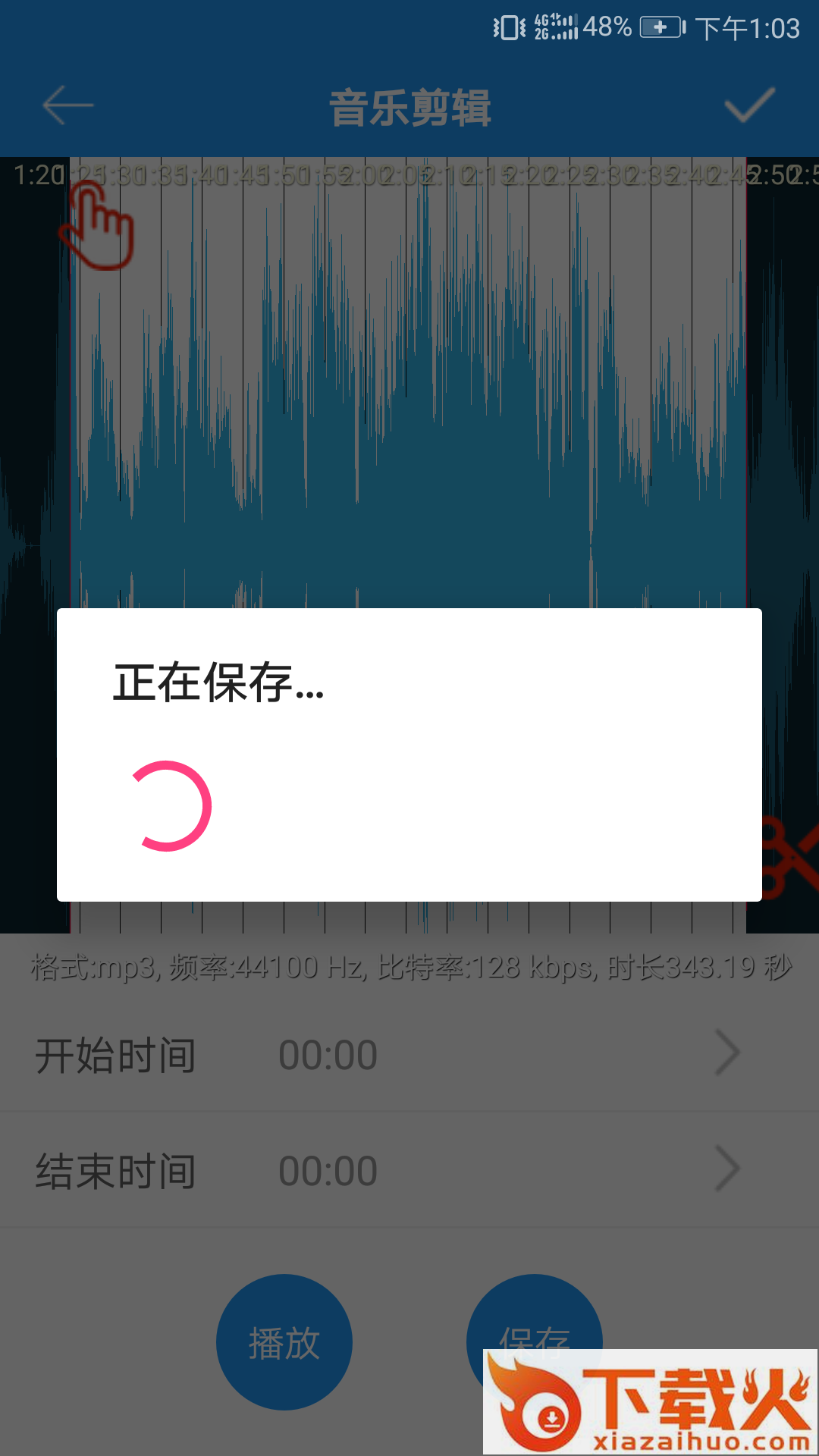Confirm the edit with the checkmark icon
Screen dimensions: 819x1456
749,105
